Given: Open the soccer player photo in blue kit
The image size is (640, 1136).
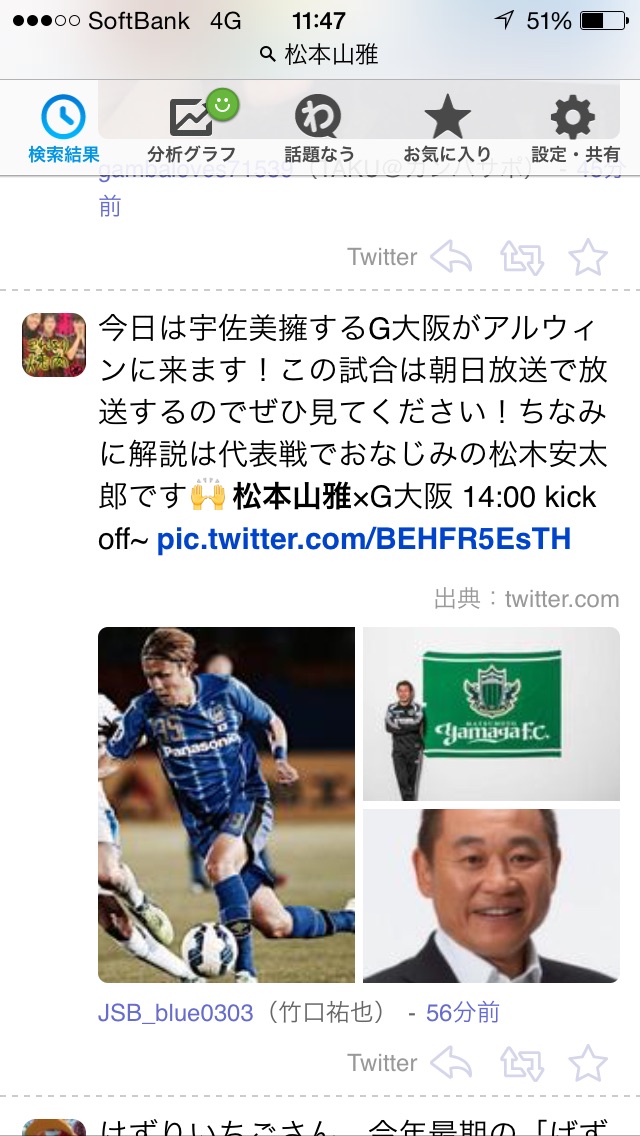Looking at the screenshot, I should point(226,804).
